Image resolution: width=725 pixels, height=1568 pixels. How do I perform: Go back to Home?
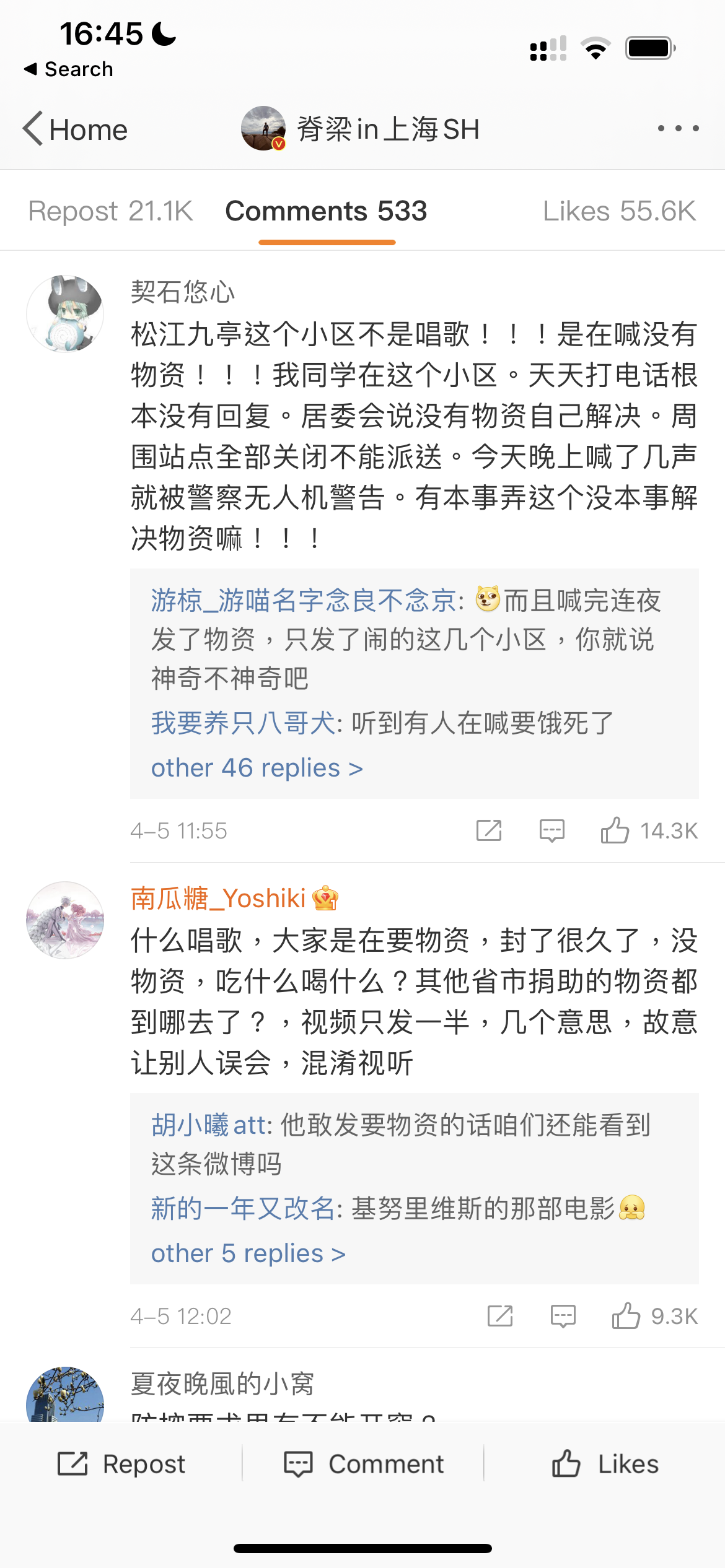pyautogui.click(x=75, y=129)
